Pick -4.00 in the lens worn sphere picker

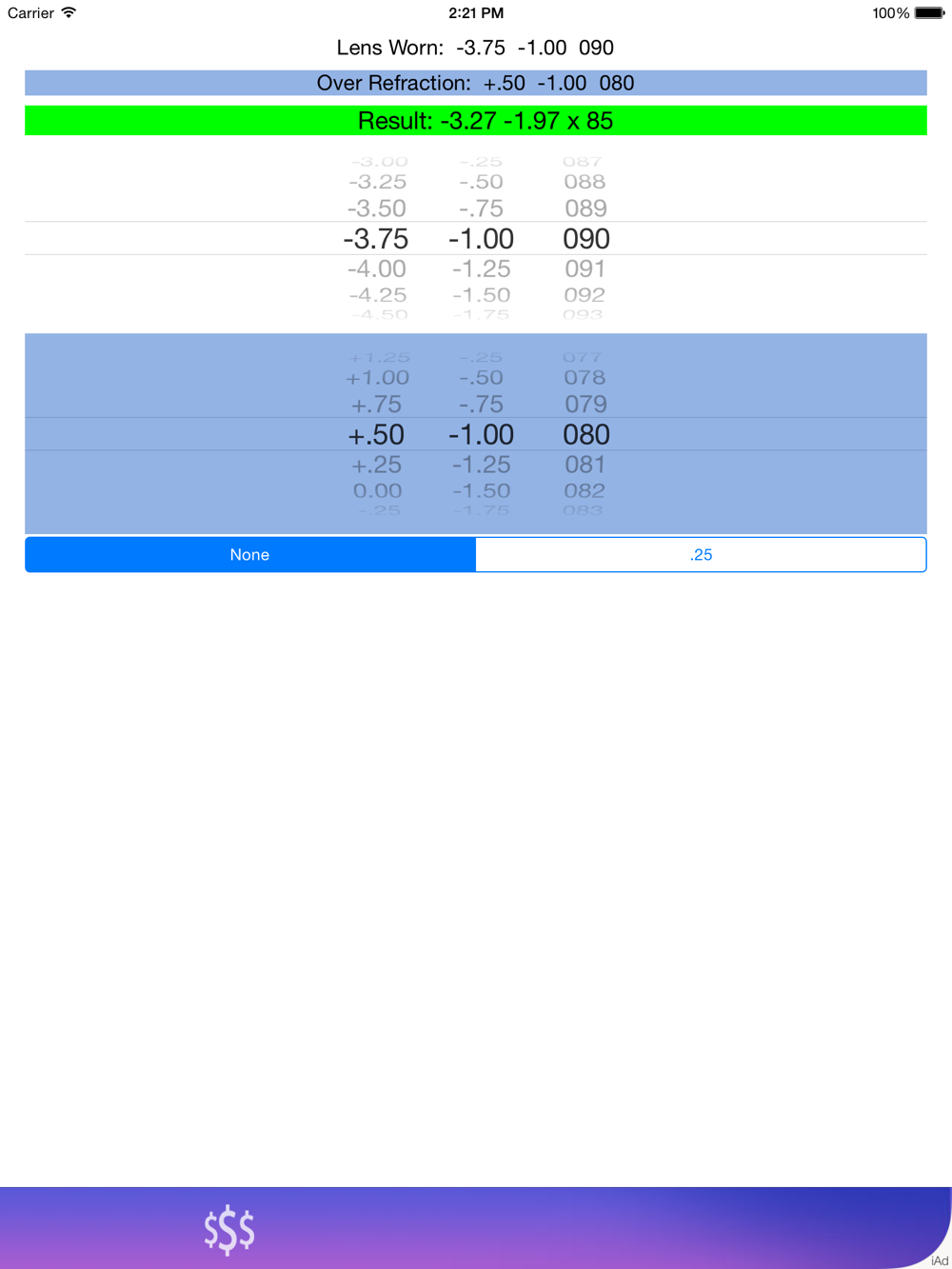tap(376, 269)
